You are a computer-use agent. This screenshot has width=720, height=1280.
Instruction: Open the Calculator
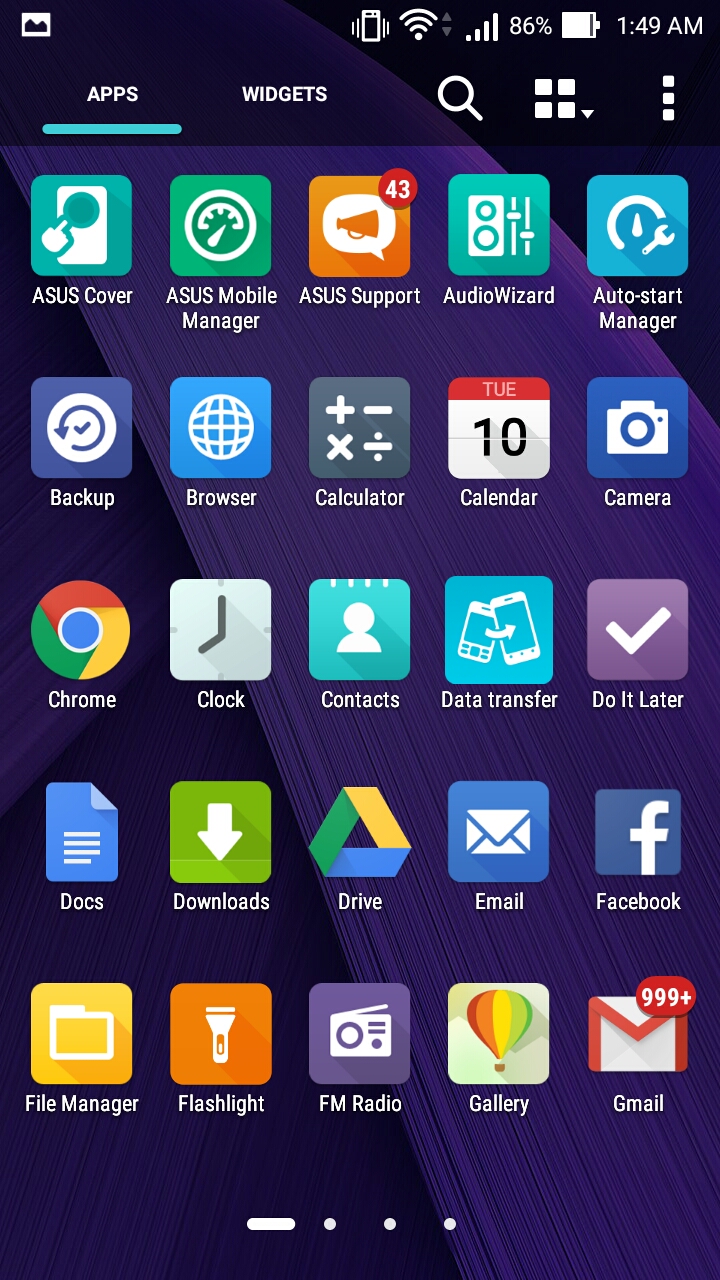click(x=360, y=428)
